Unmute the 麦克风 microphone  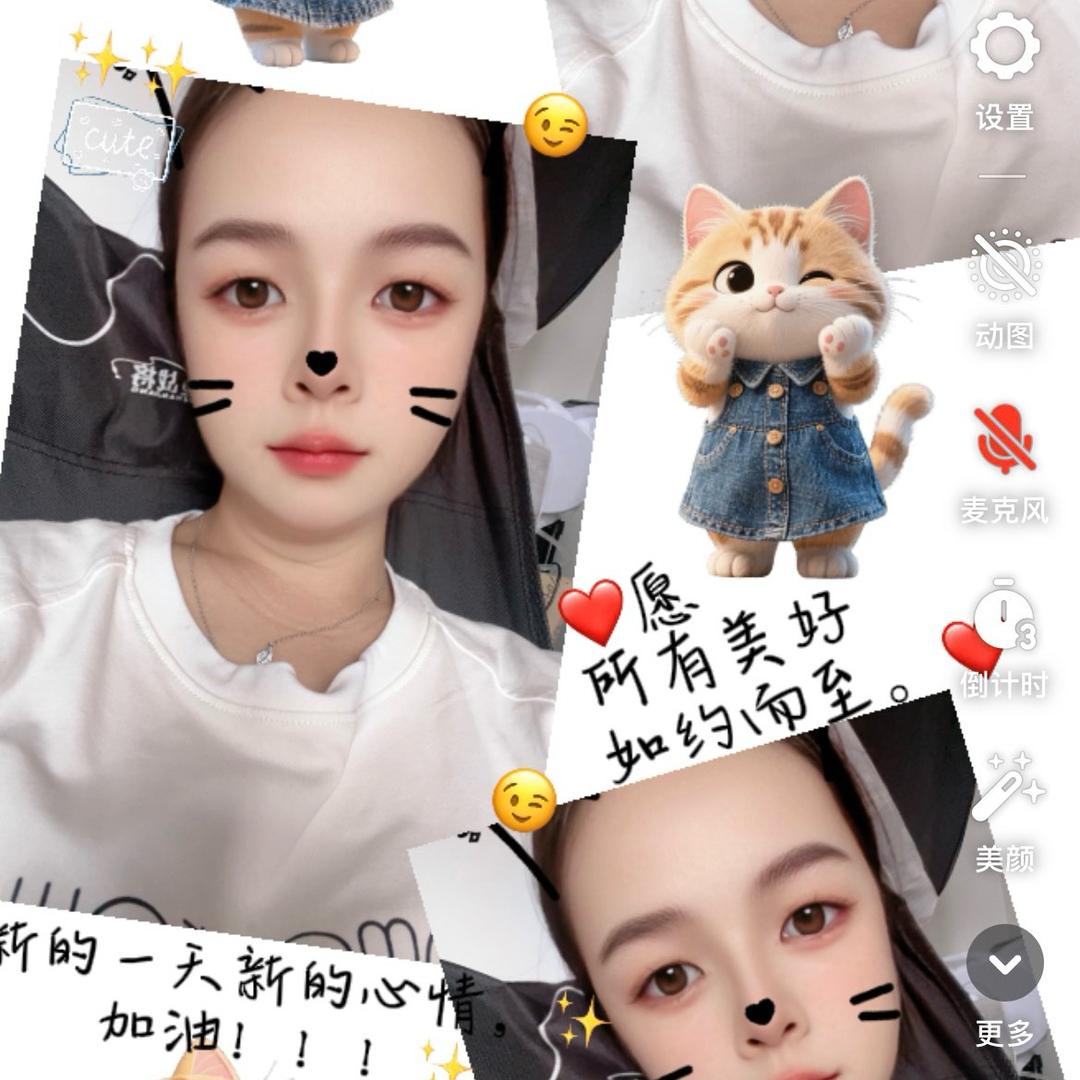pos(1004,441)
